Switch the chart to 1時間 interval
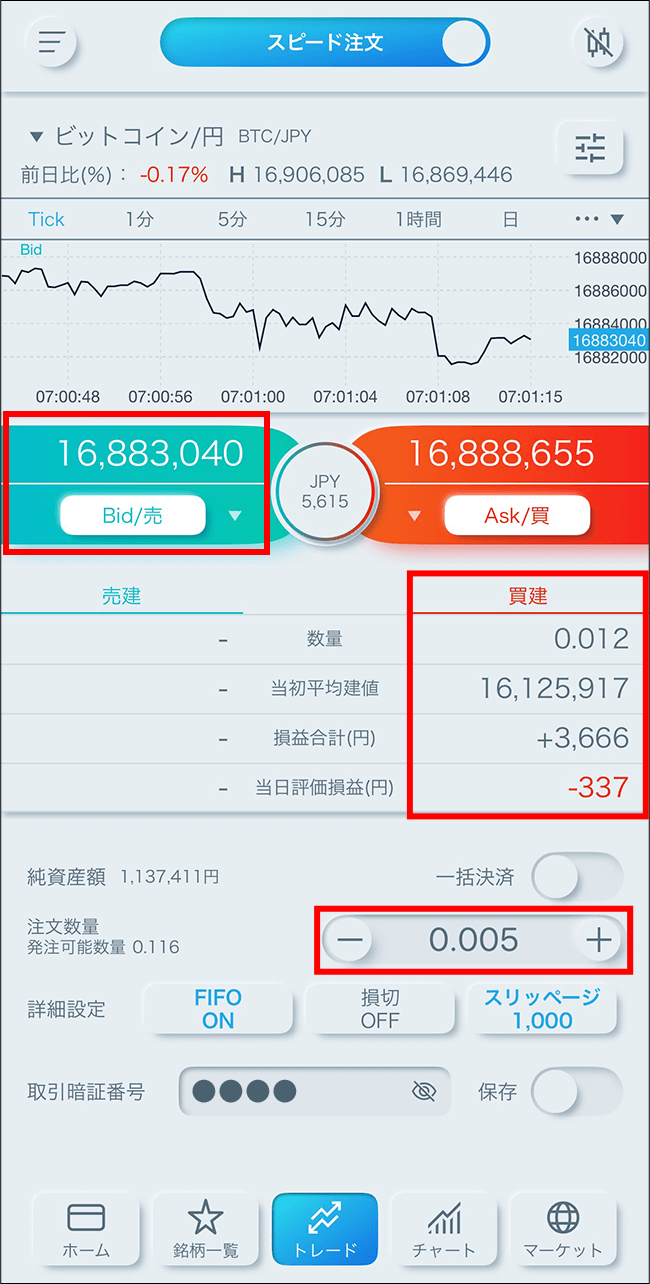 pyautogui.click(x=418, y=219)
